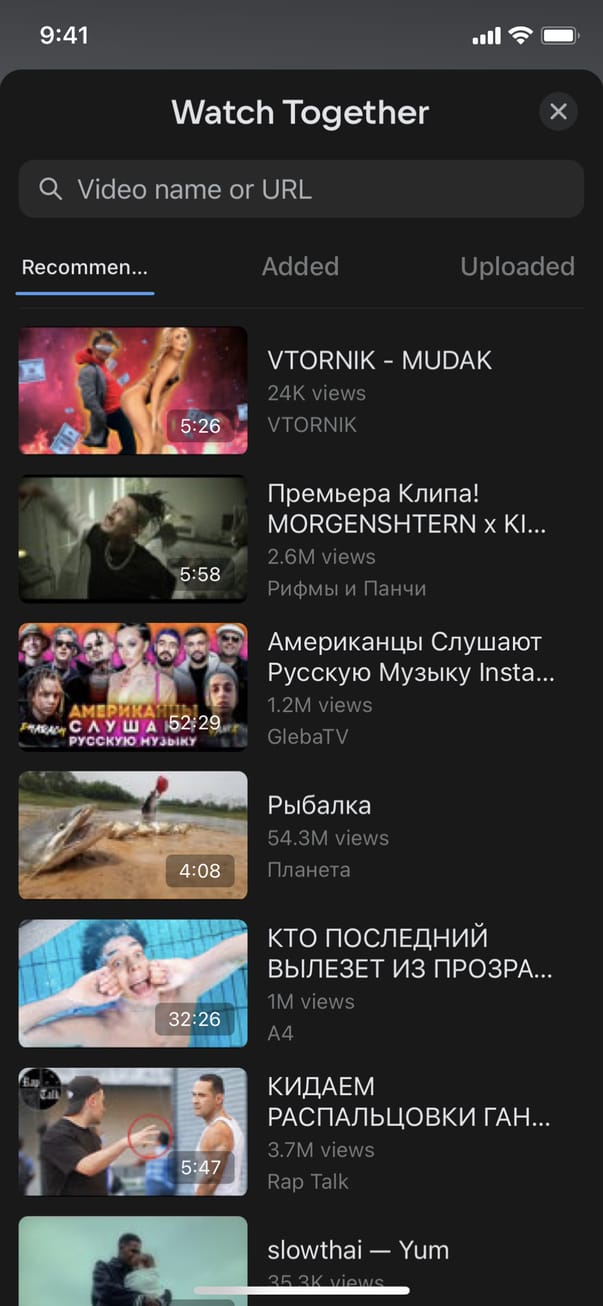Choose the GlebaTV video about Americans listening
The height and width of the screenshot is (1306, 603).
300,687
